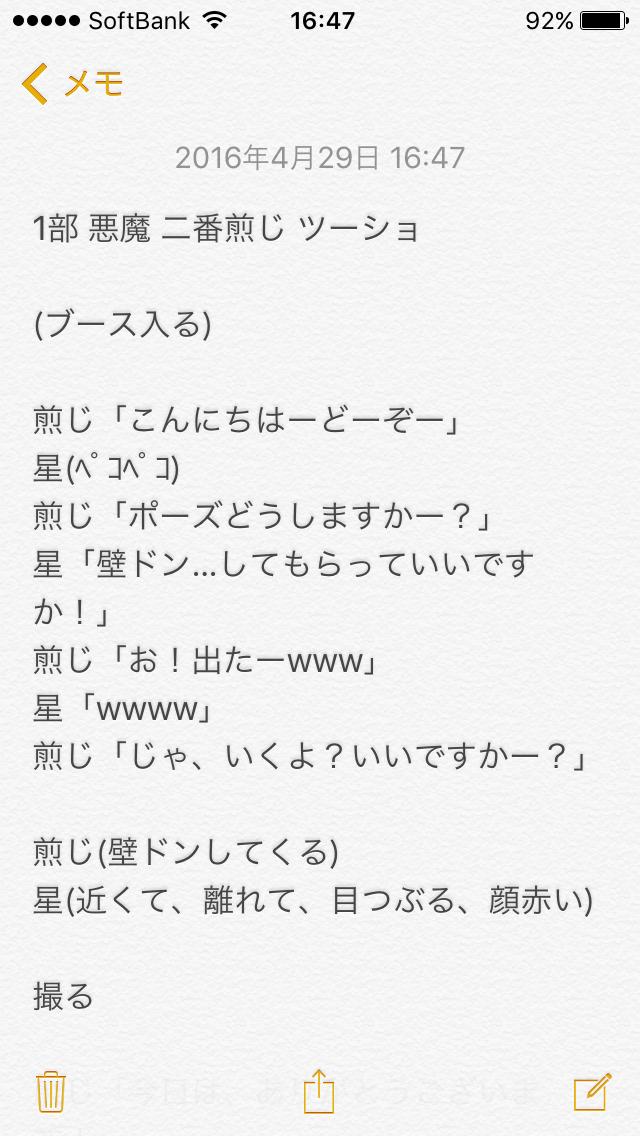The width and height of the screenshot is (640, 1136).
Task: Compose a new note
Action: (x=591, y=1090)
